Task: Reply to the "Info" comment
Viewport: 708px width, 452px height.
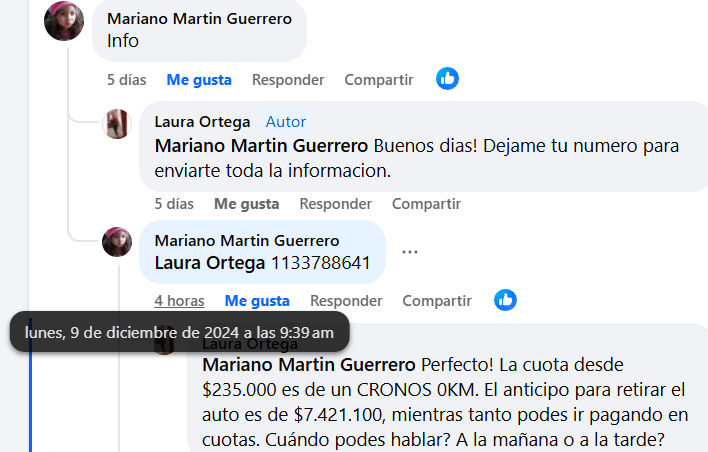Action: point(288,80)
